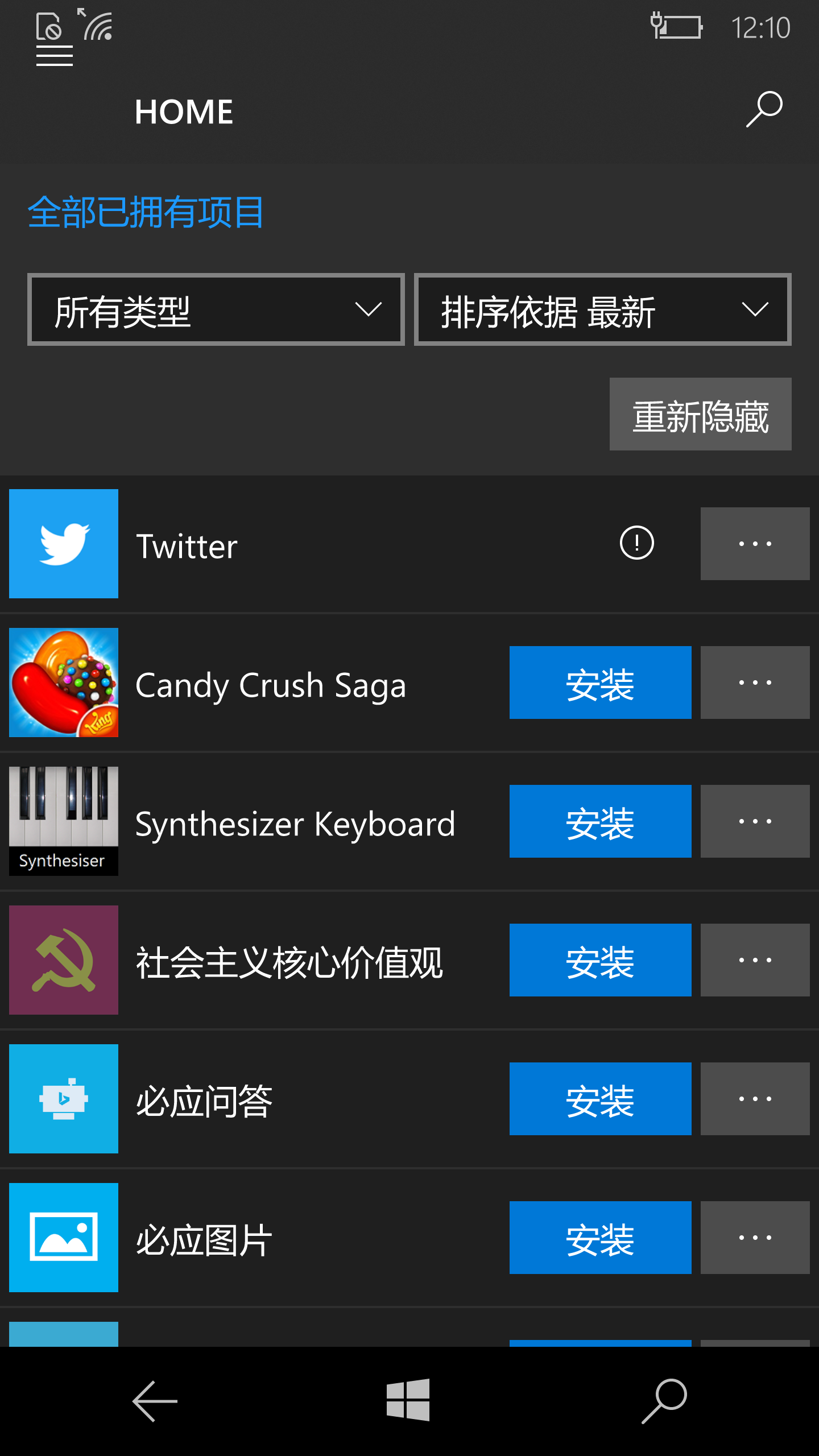Open more options for Synthesizer Keyboard
819x1456 pixels.
coord(755,821)
